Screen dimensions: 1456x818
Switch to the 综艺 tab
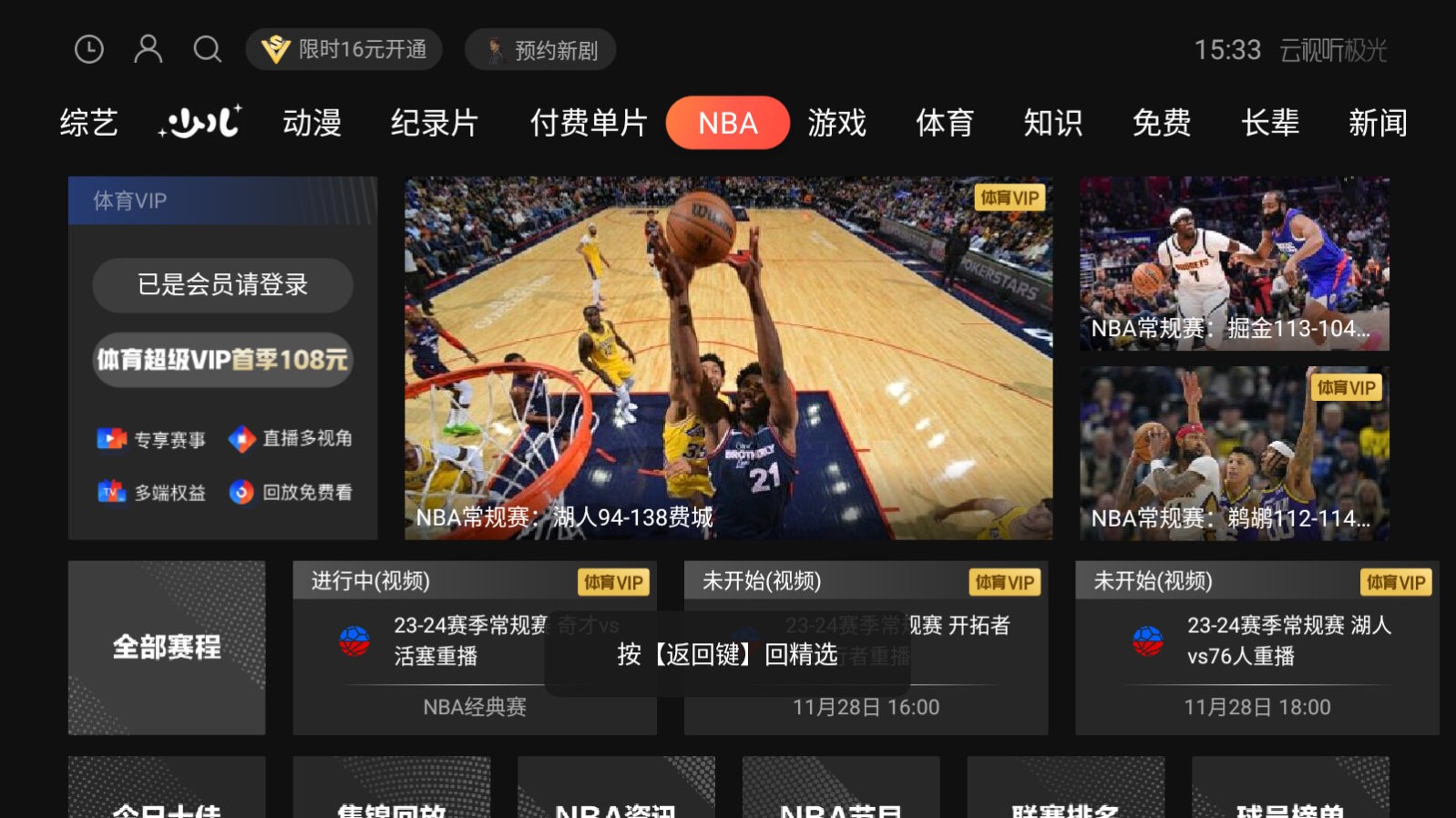[88, 123]
